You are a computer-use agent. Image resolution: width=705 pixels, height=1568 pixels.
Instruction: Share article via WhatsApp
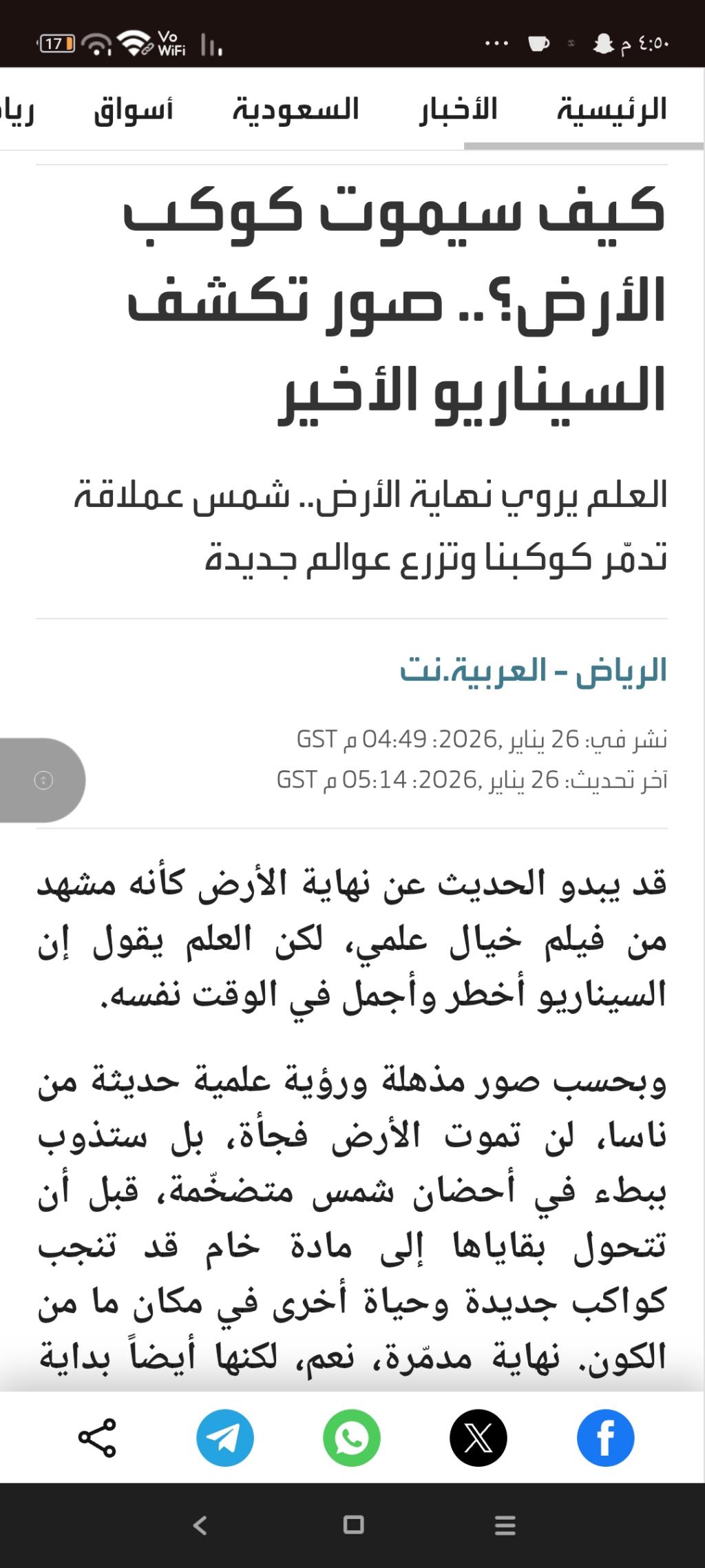click(352, 1438)
